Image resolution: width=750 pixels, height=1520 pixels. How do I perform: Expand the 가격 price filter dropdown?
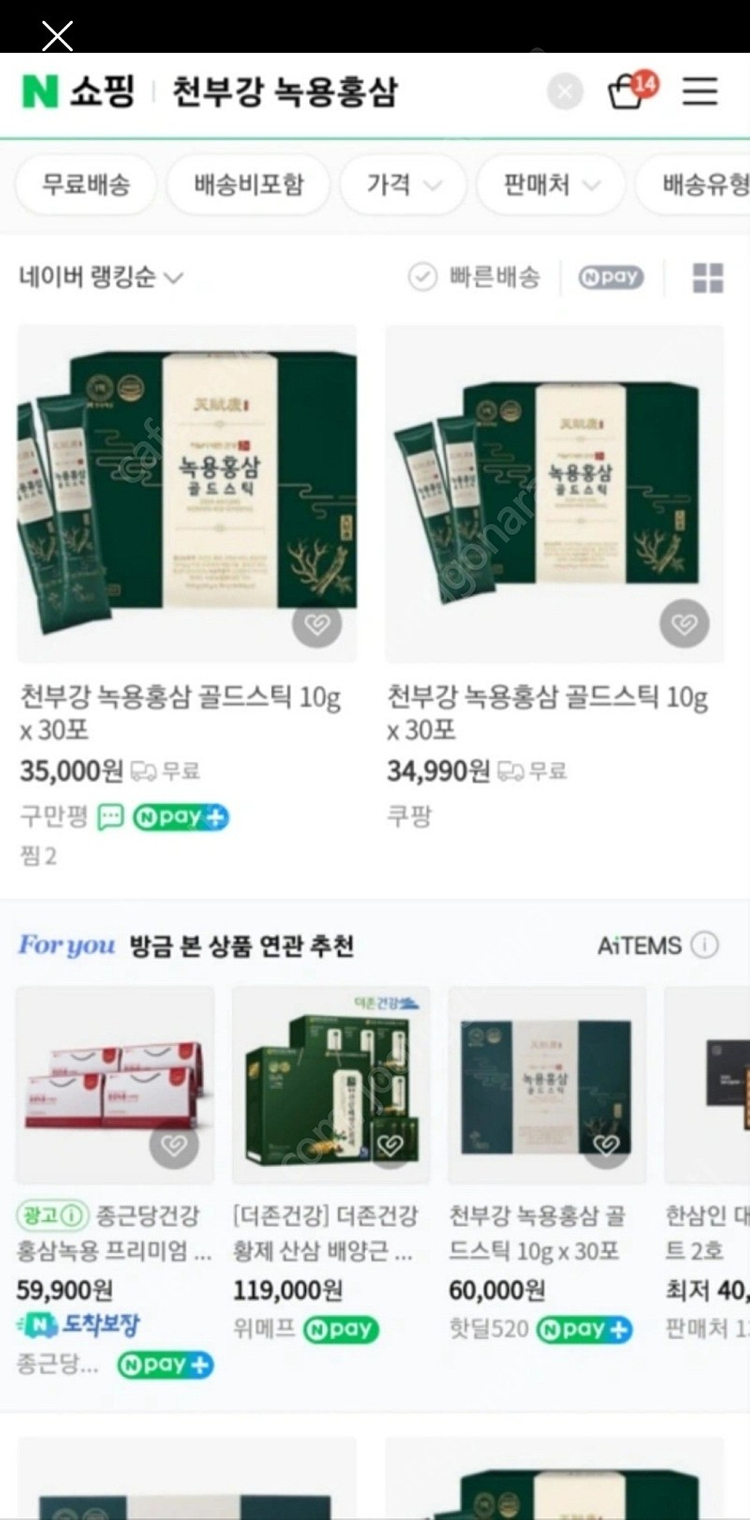[x=402, y=185]
